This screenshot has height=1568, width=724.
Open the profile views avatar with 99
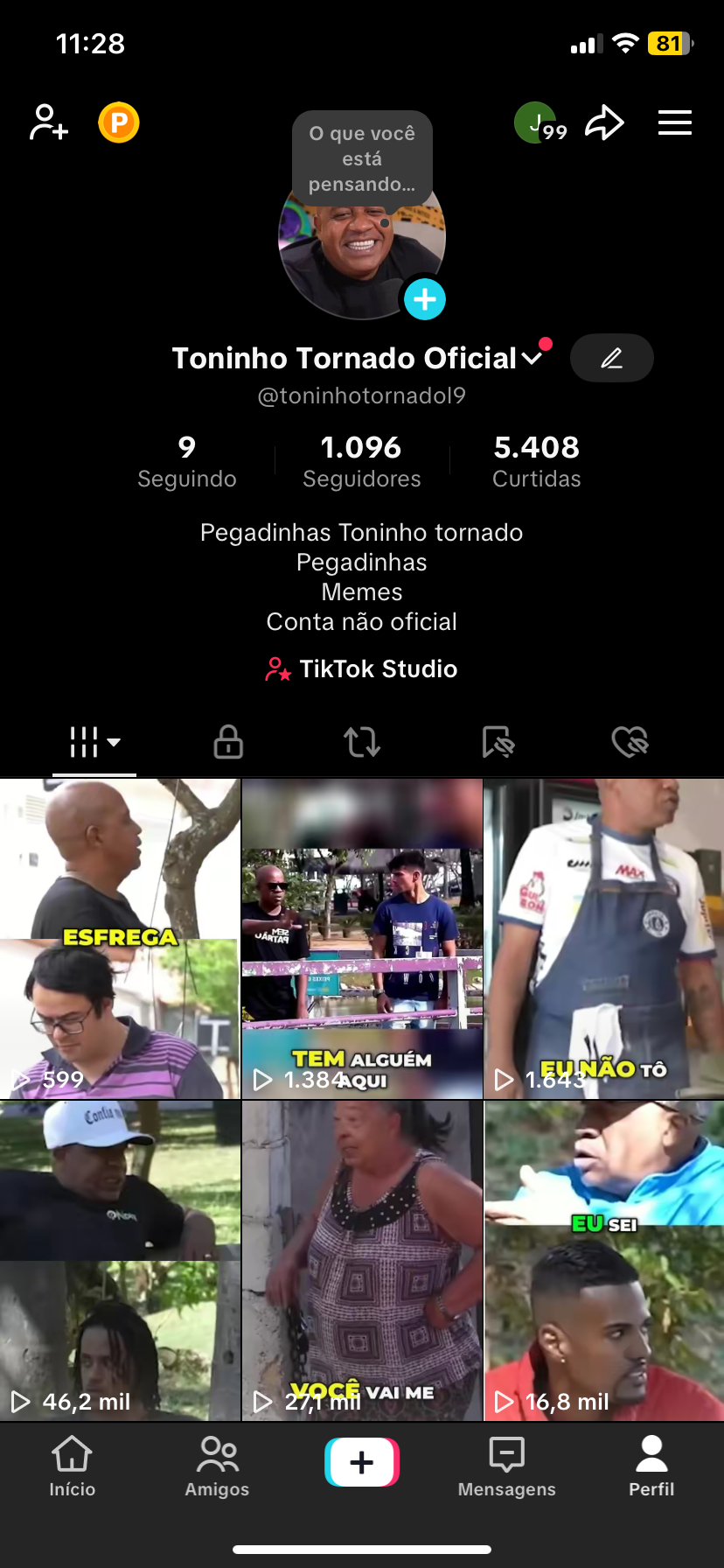pos(540,123)
